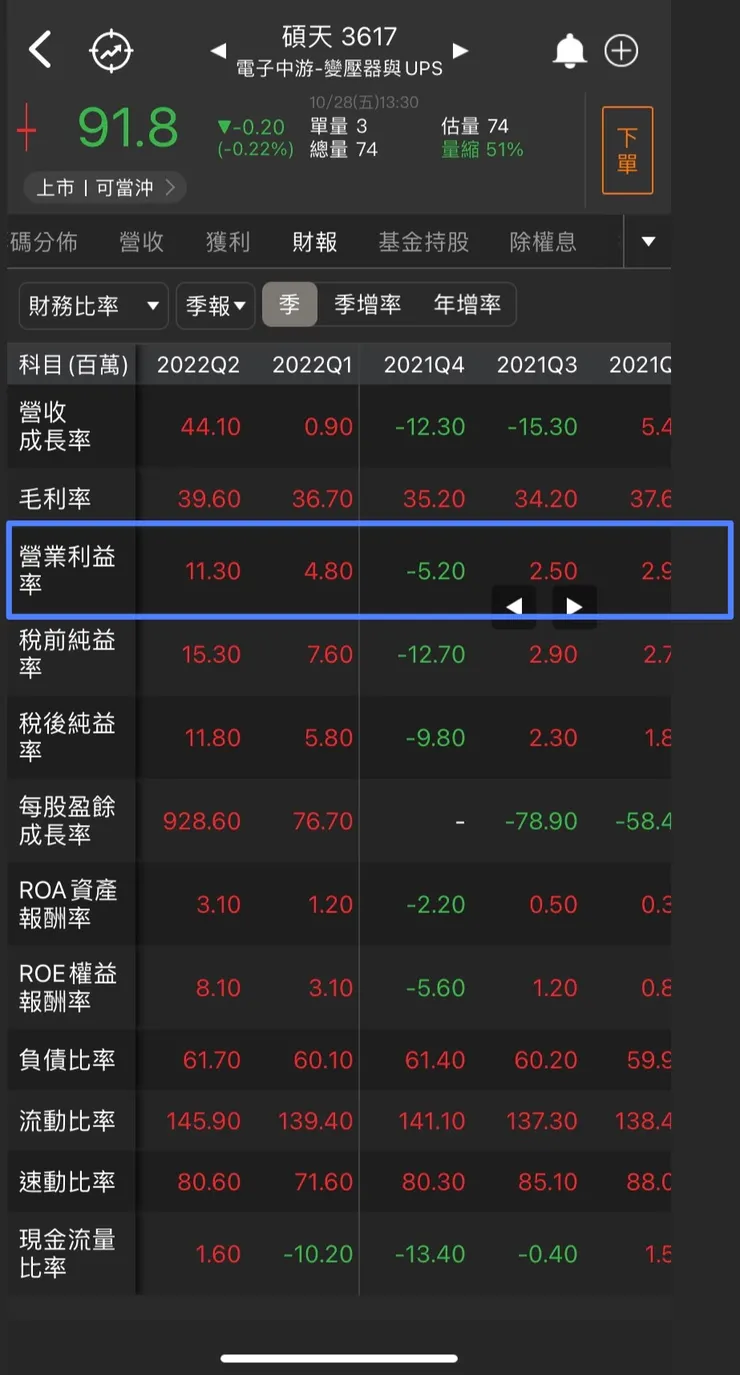
Task: Switch to 季增率 quarter-over-quarter mode
Action: point(370,306)
